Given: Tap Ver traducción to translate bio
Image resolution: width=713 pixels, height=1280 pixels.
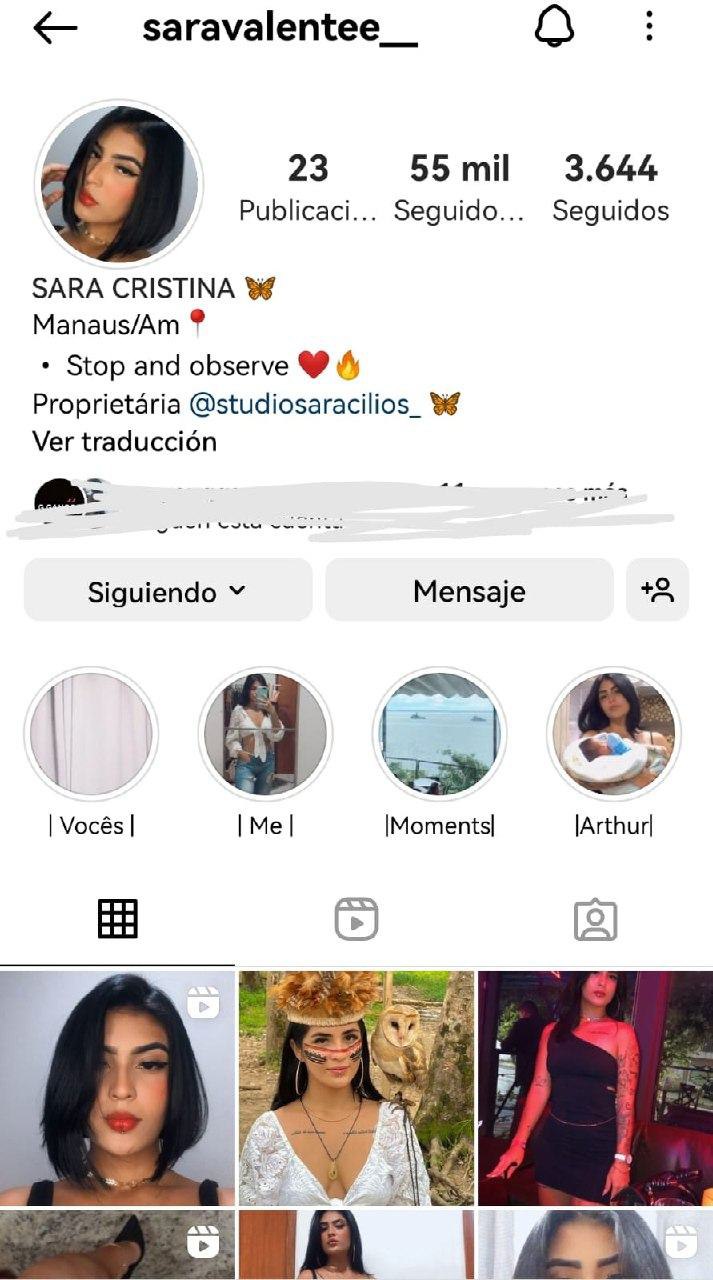Looking at the screenshot, I should [x=124, y=441].
